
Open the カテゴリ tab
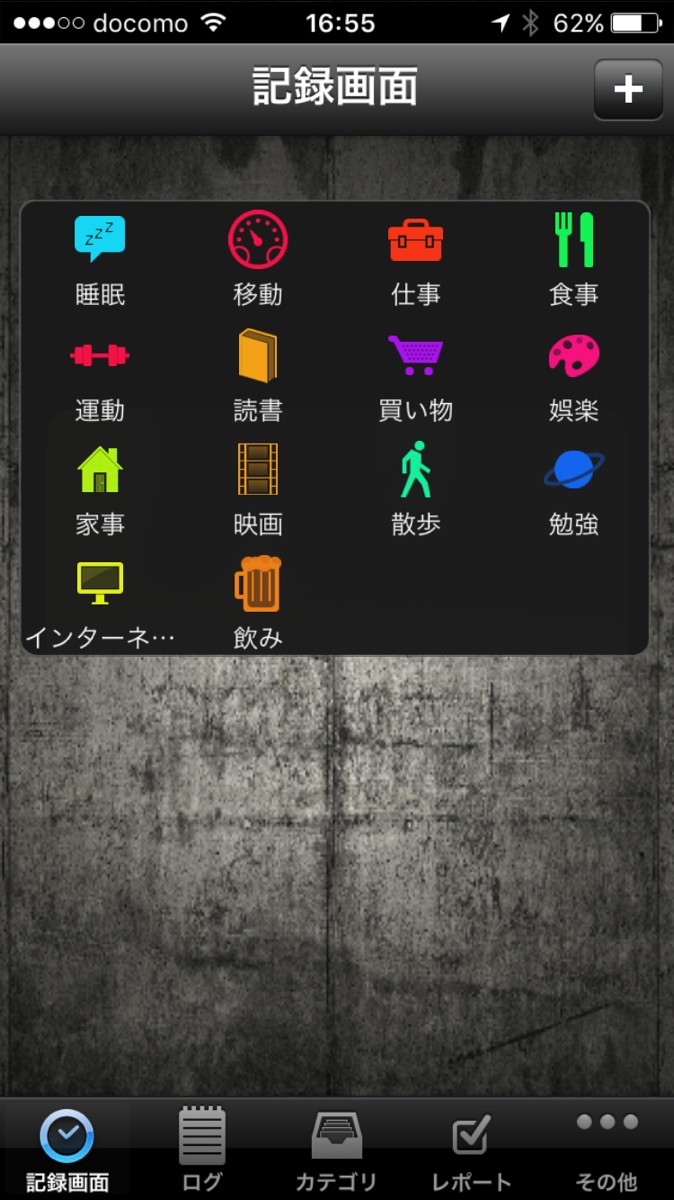336,1150
